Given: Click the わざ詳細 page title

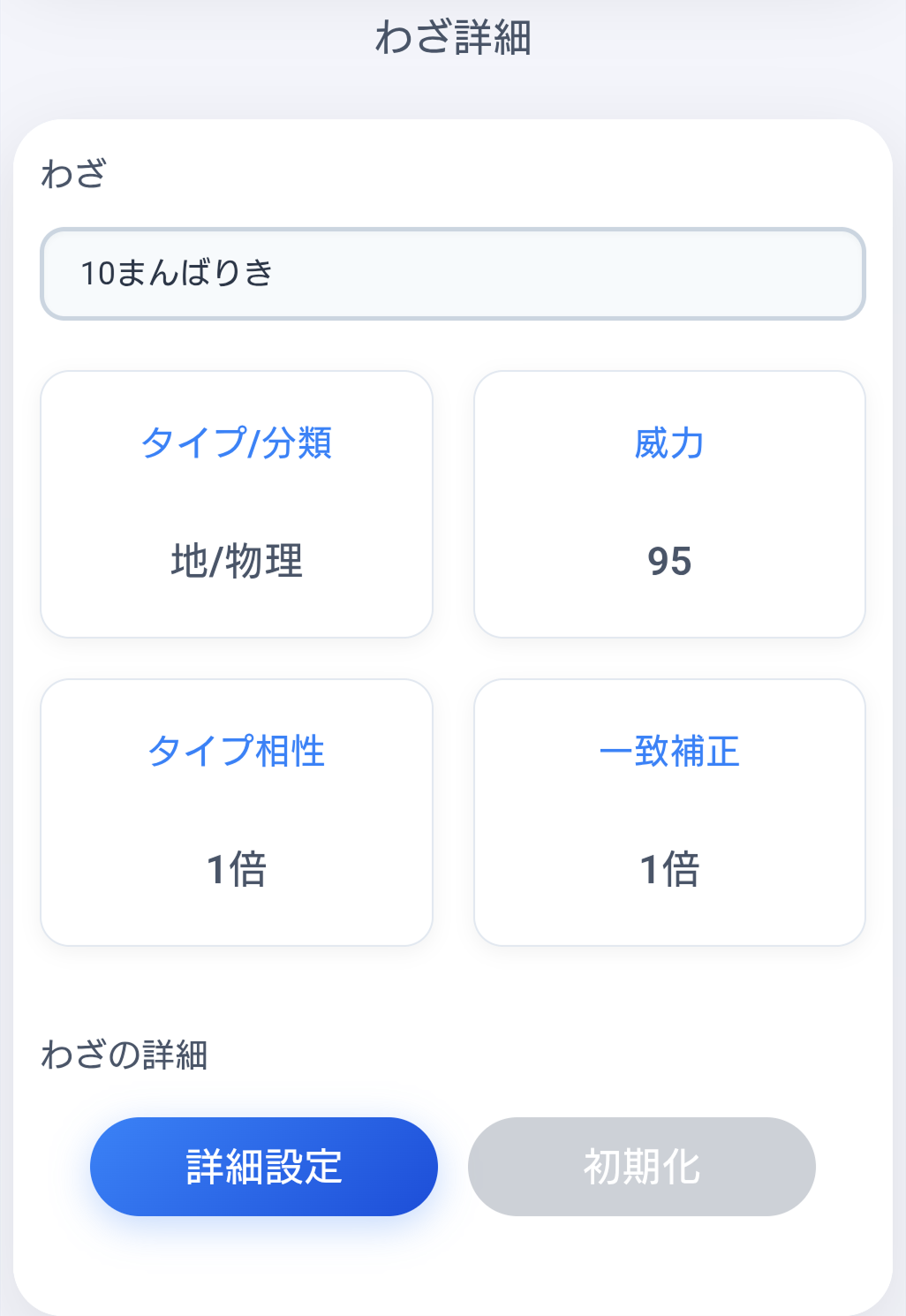Looking at the screenshot, I should click(452, 37).
